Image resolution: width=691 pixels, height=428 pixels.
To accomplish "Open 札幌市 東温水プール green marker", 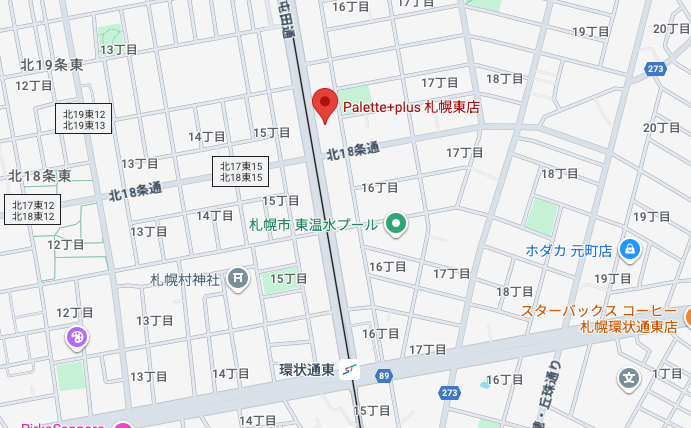I will pyautogui.click(x=397, y=224).
